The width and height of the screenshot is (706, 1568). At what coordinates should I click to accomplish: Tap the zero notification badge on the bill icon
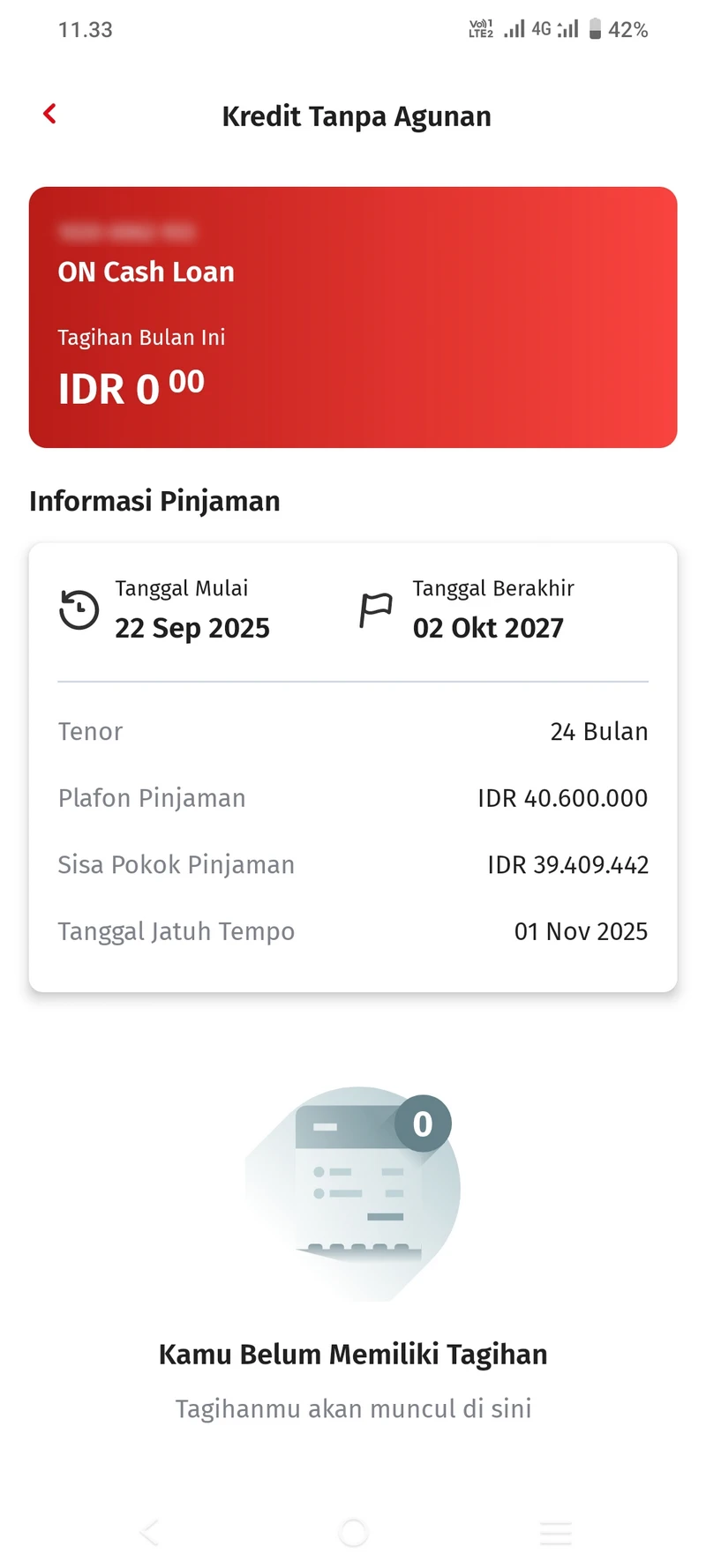coord(422,1124)
